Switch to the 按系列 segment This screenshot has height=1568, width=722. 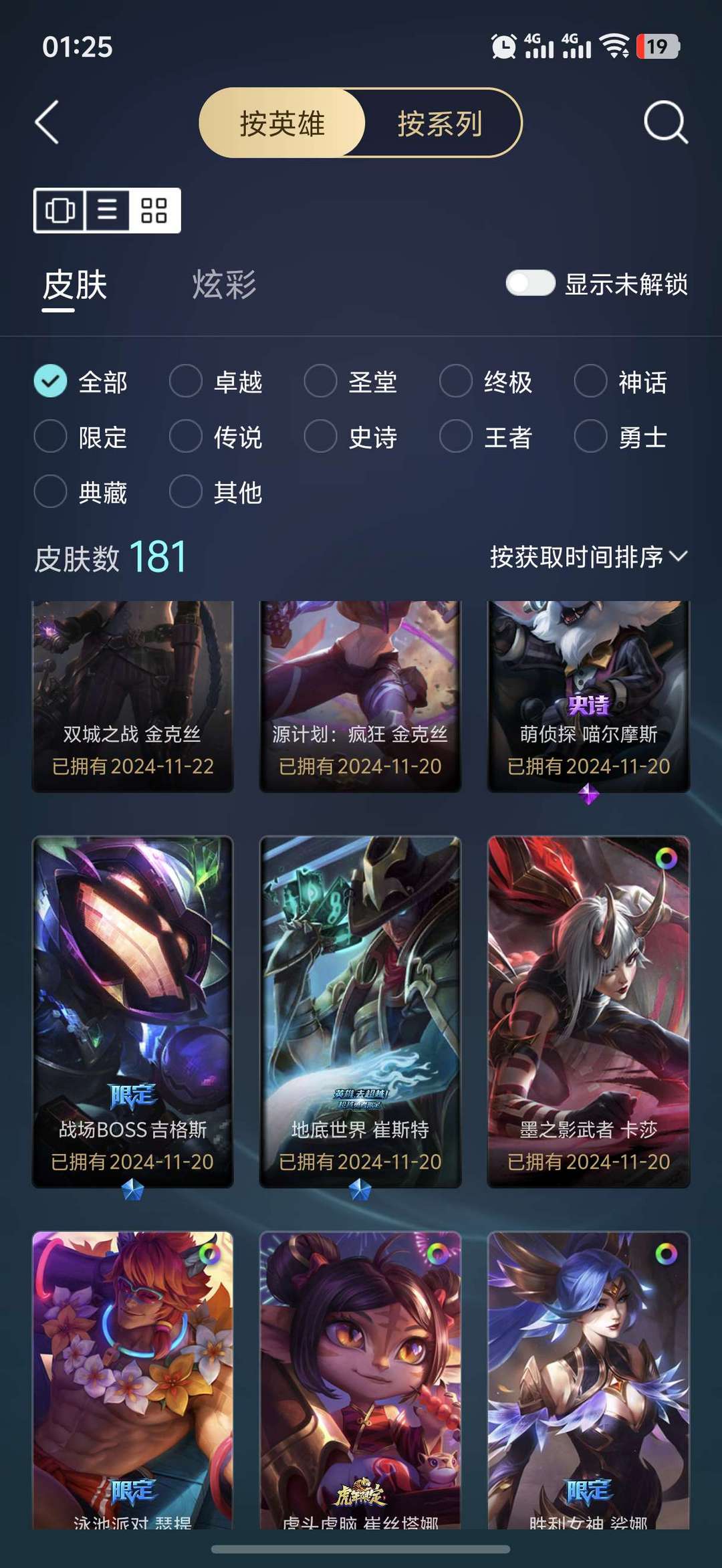[440, 123]
